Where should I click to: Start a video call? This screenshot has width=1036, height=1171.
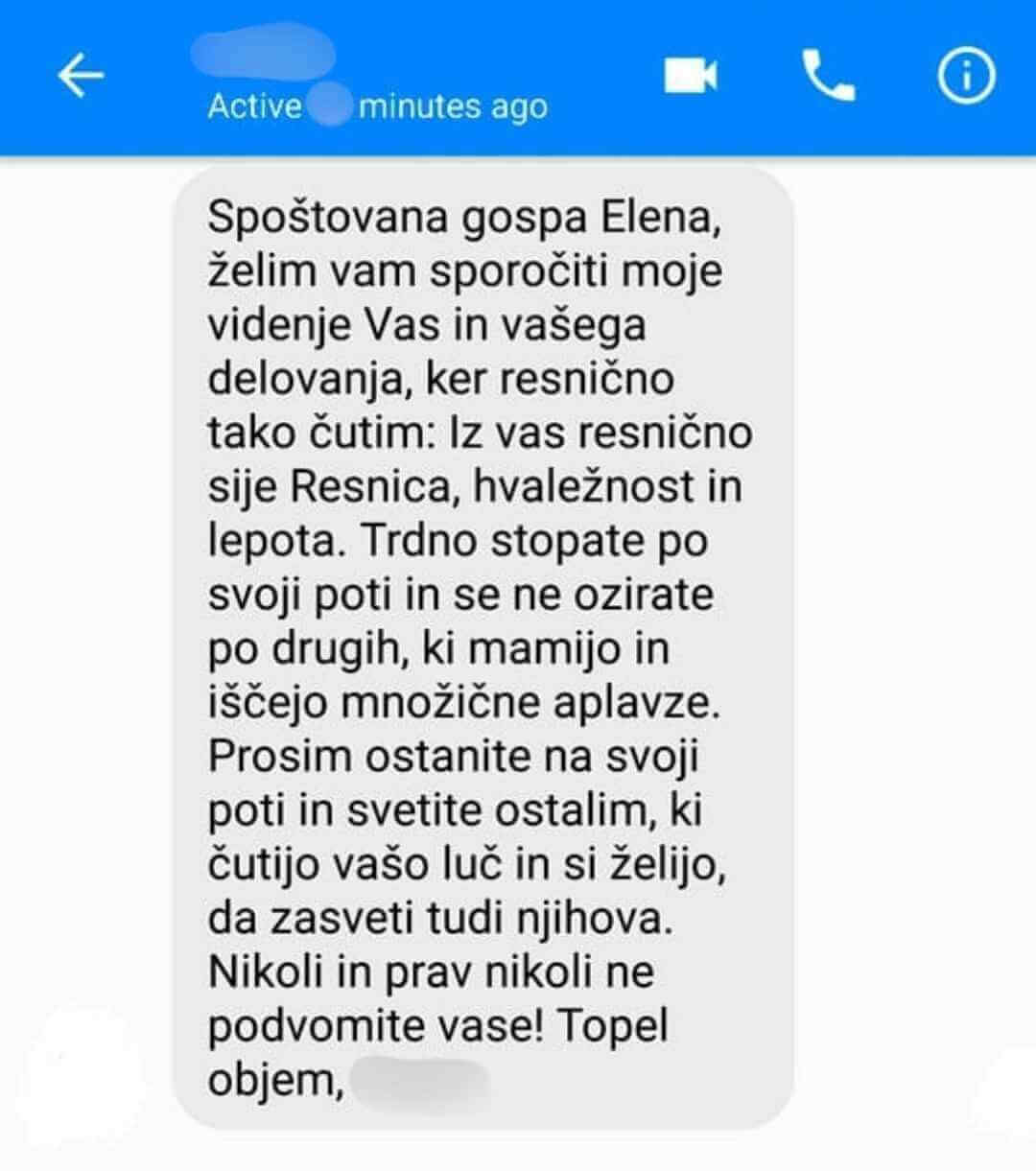691,76
